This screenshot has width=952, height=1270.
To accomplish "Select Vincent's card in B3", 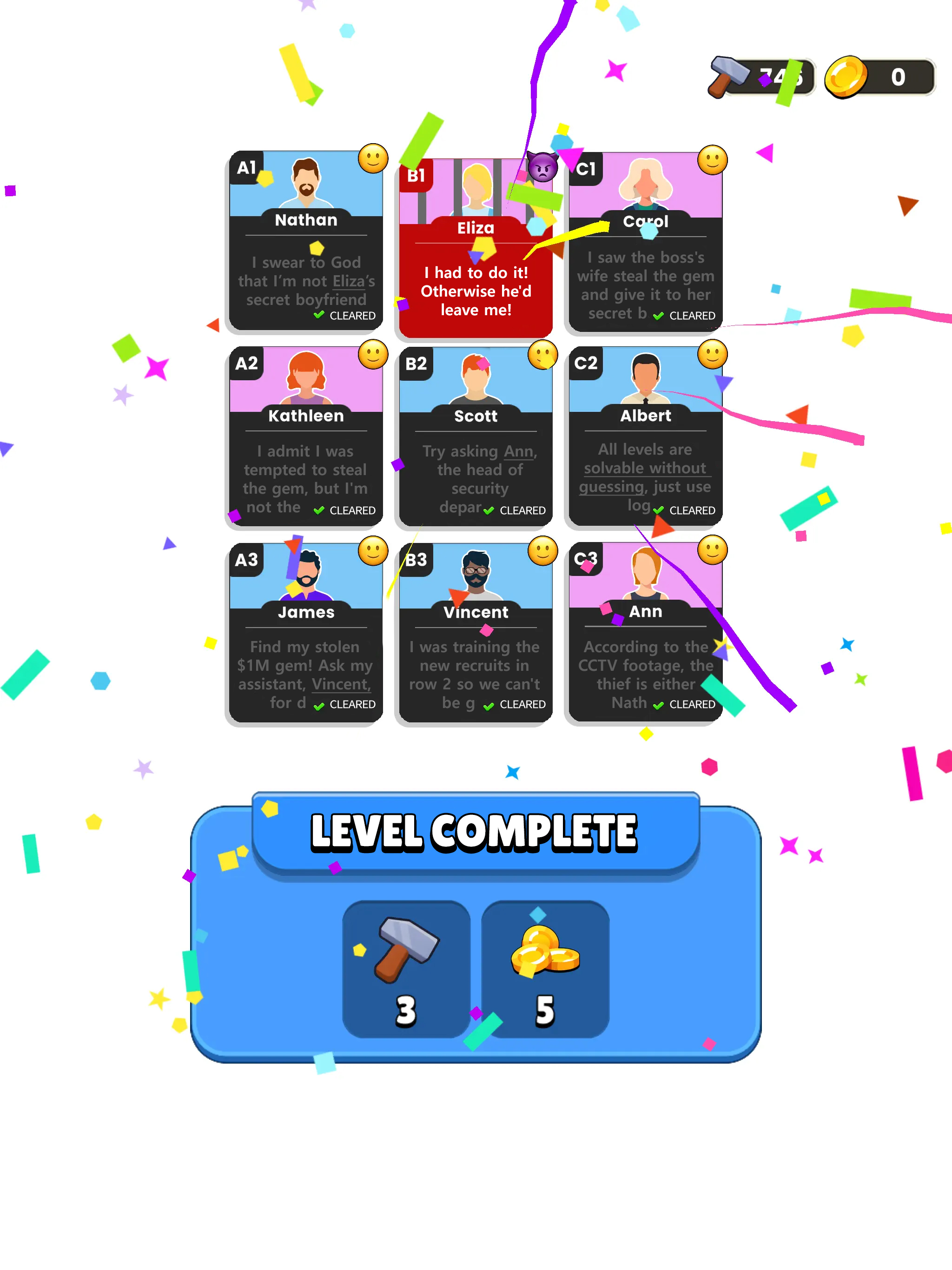I will point(476,632).
